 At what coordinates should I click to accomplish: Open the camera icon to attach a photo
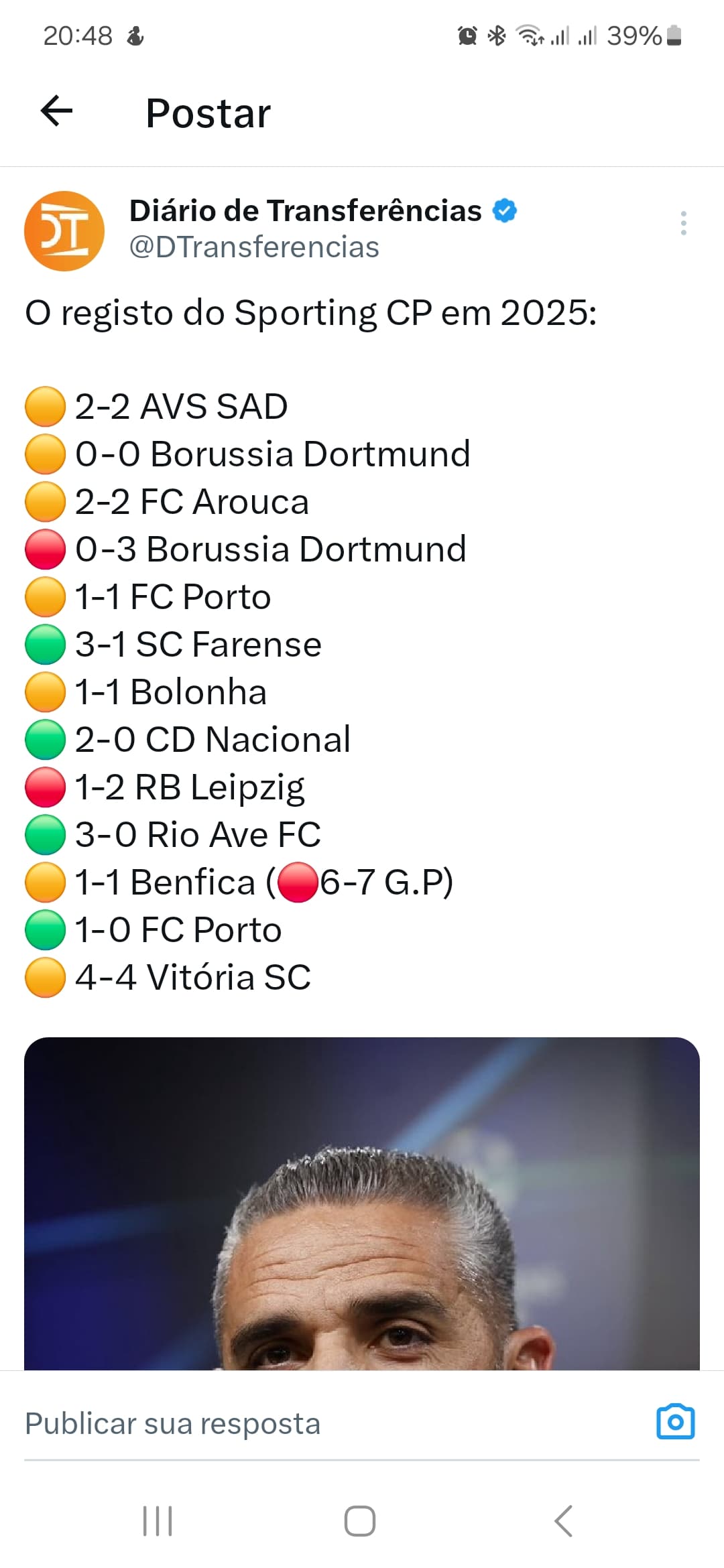click(x=675, y=1422)
